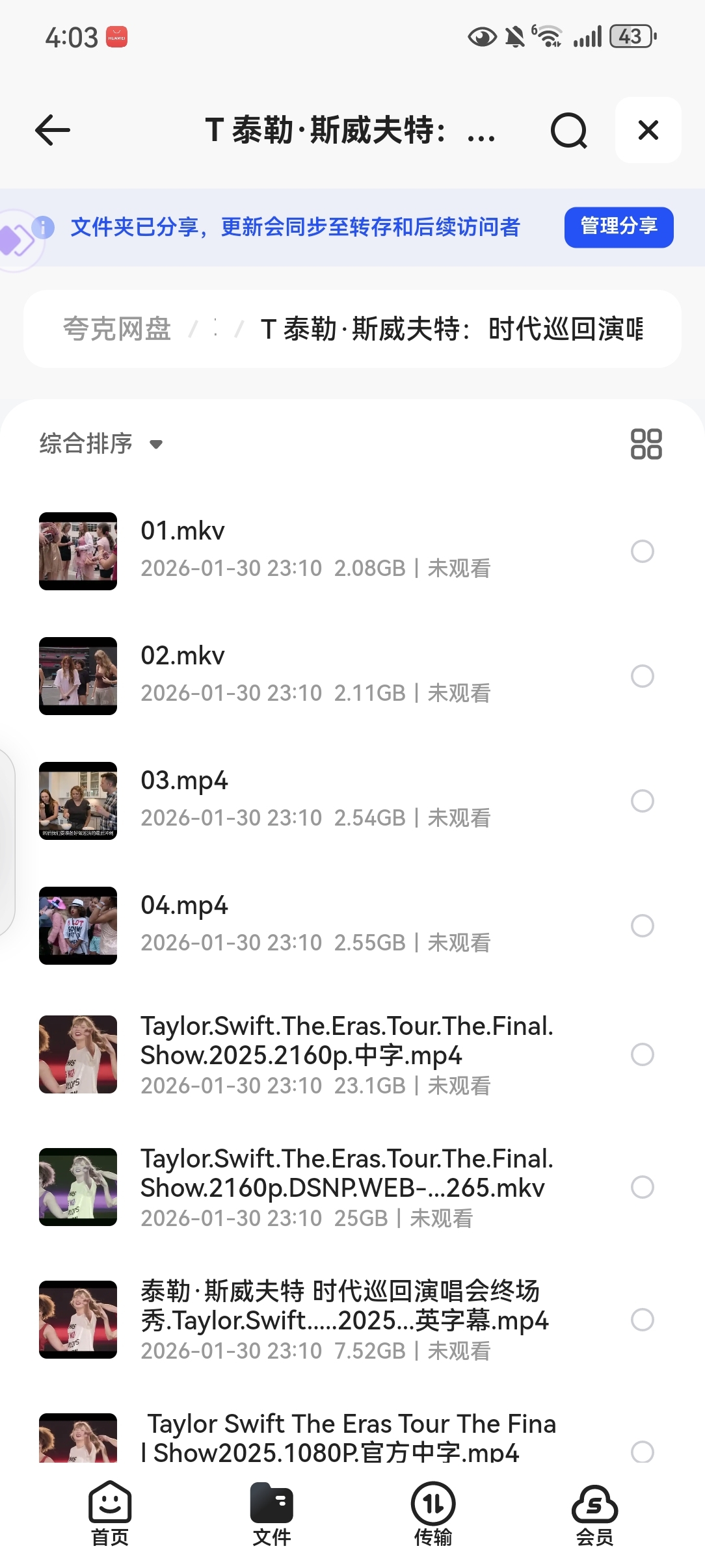
Task: Close the folder view with X
Action: [648, 130]
